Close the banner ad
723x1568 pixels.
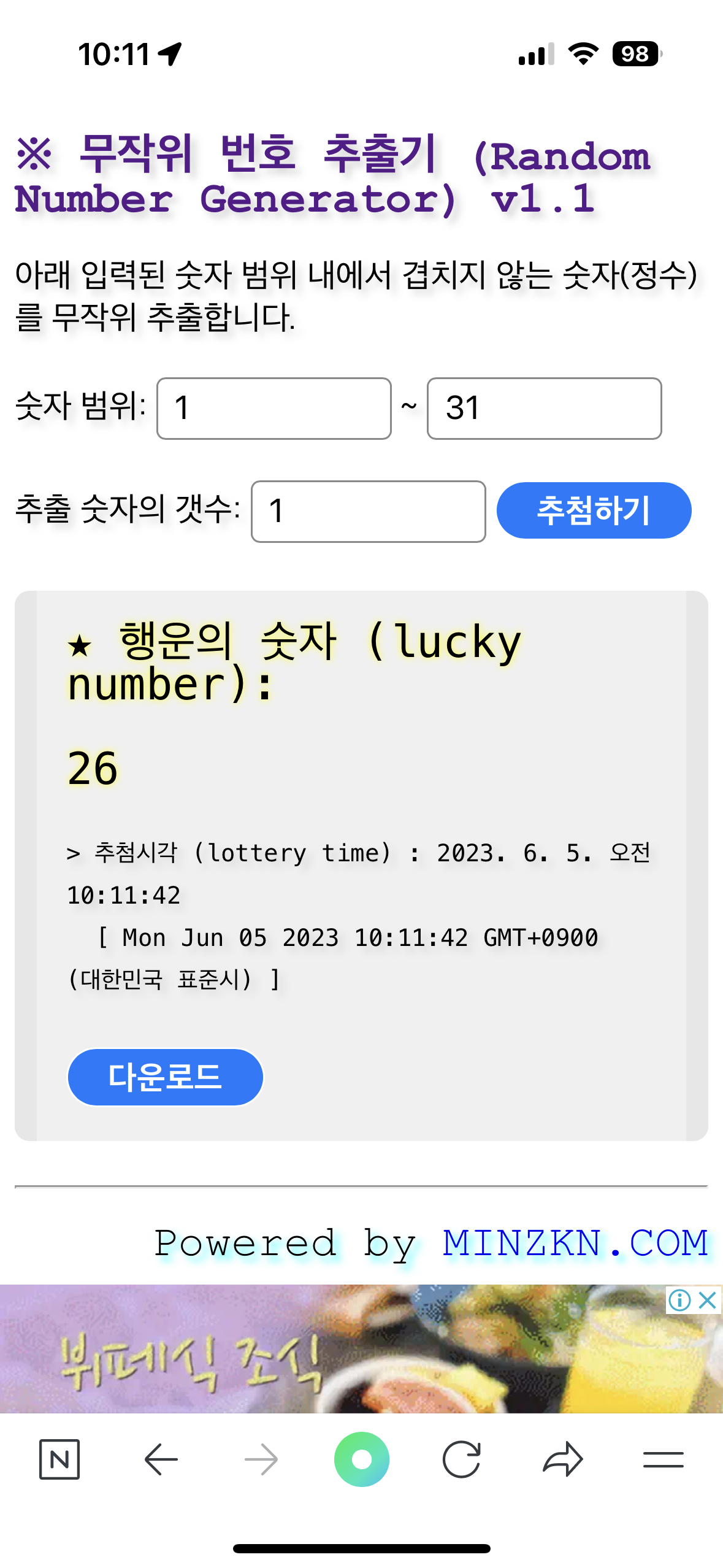click(708, 1299)
